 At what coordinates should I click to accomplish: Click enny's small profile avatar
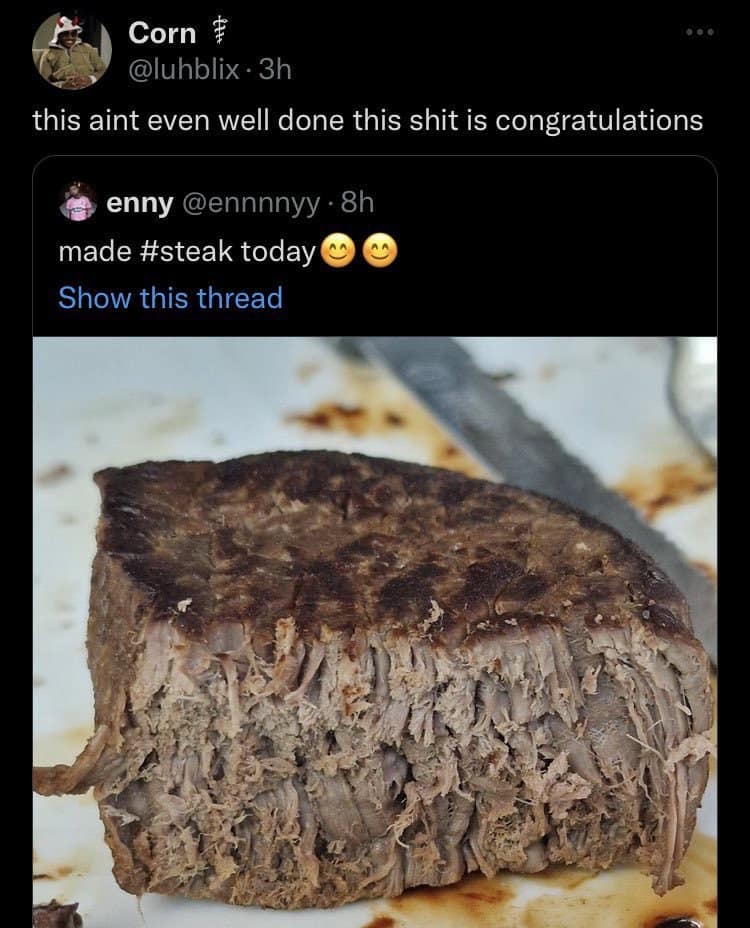[x=77, y=203]
